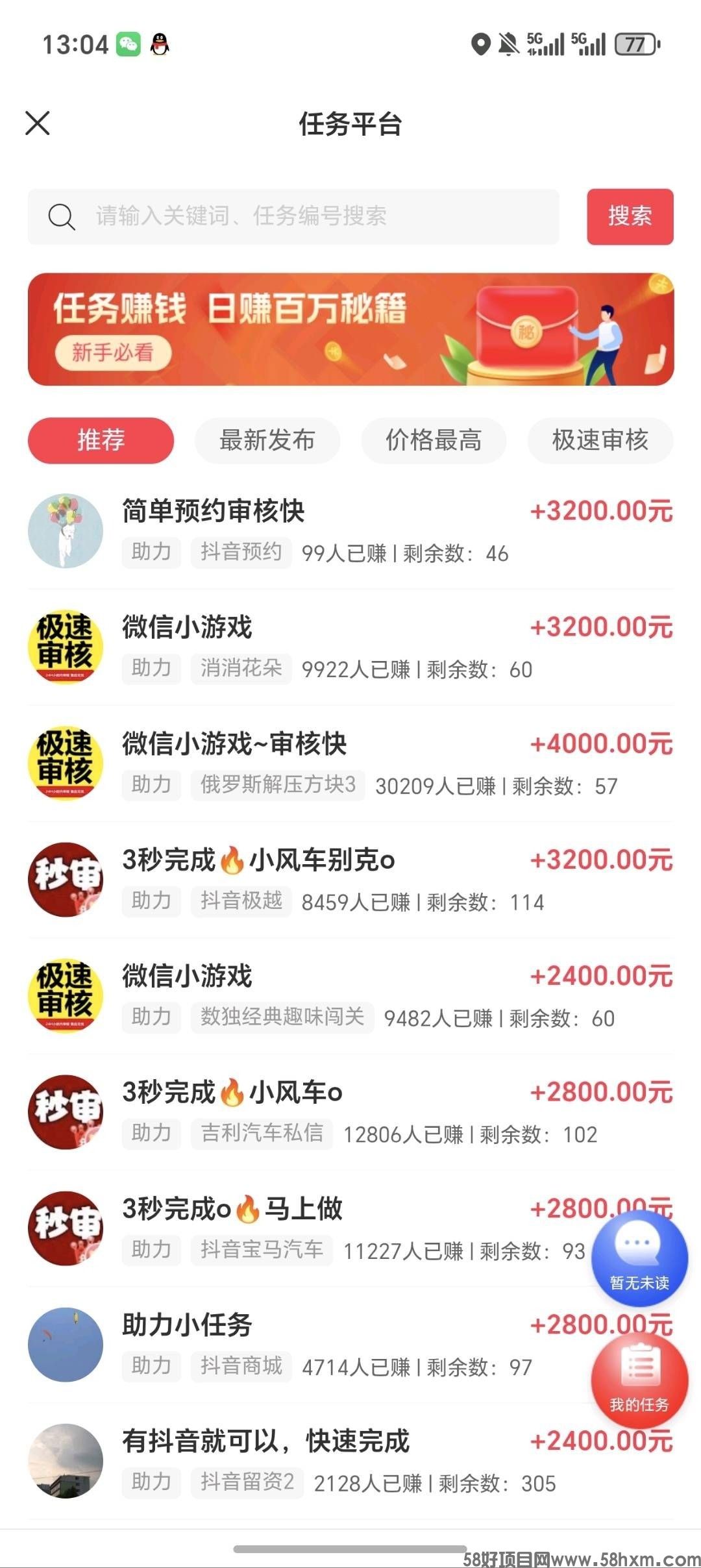Click the balloon avatar of 简单预约审核快
Viewport: 701px width, 1568px height.
66,530
